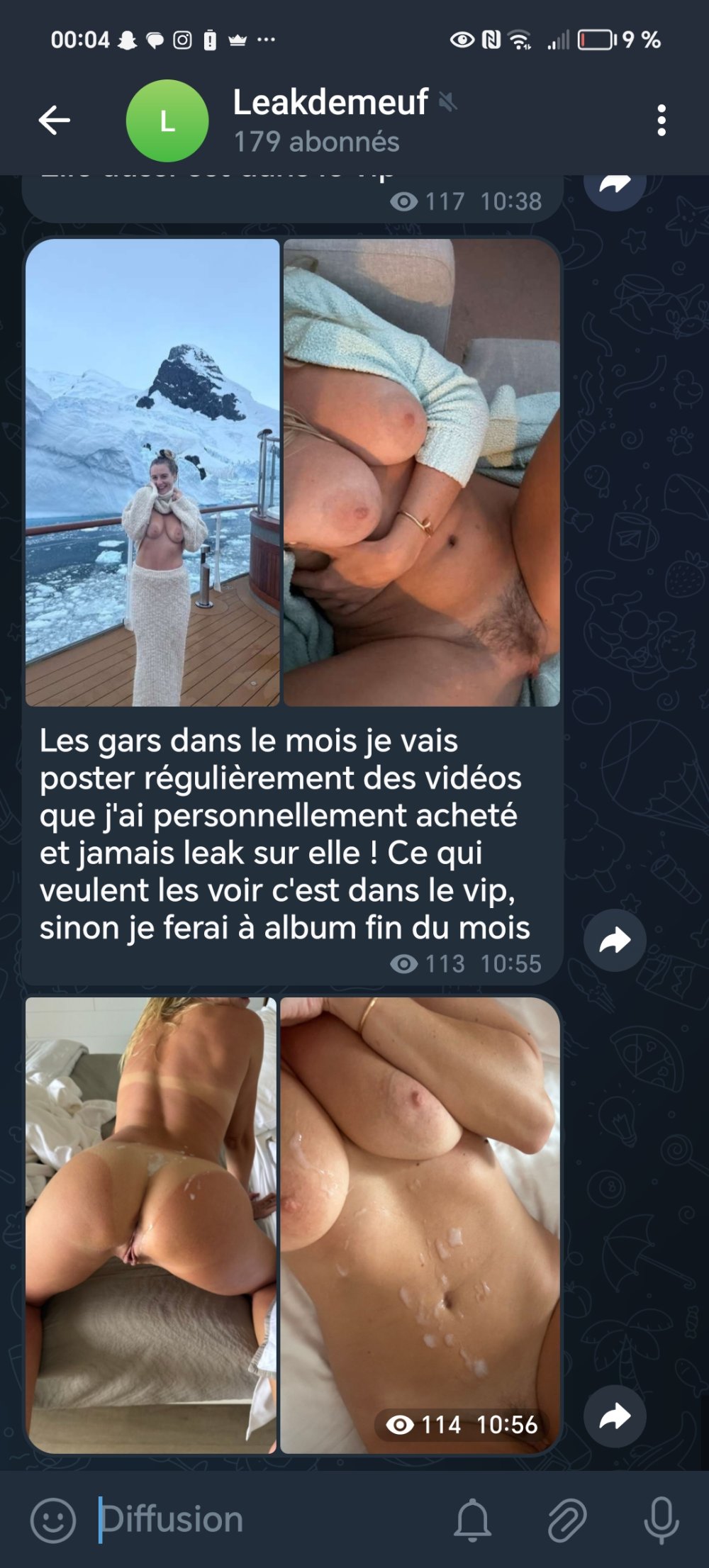
Task: Open the three-dot overflow menu
Action: pyautogui.click(x=661, y=121)
